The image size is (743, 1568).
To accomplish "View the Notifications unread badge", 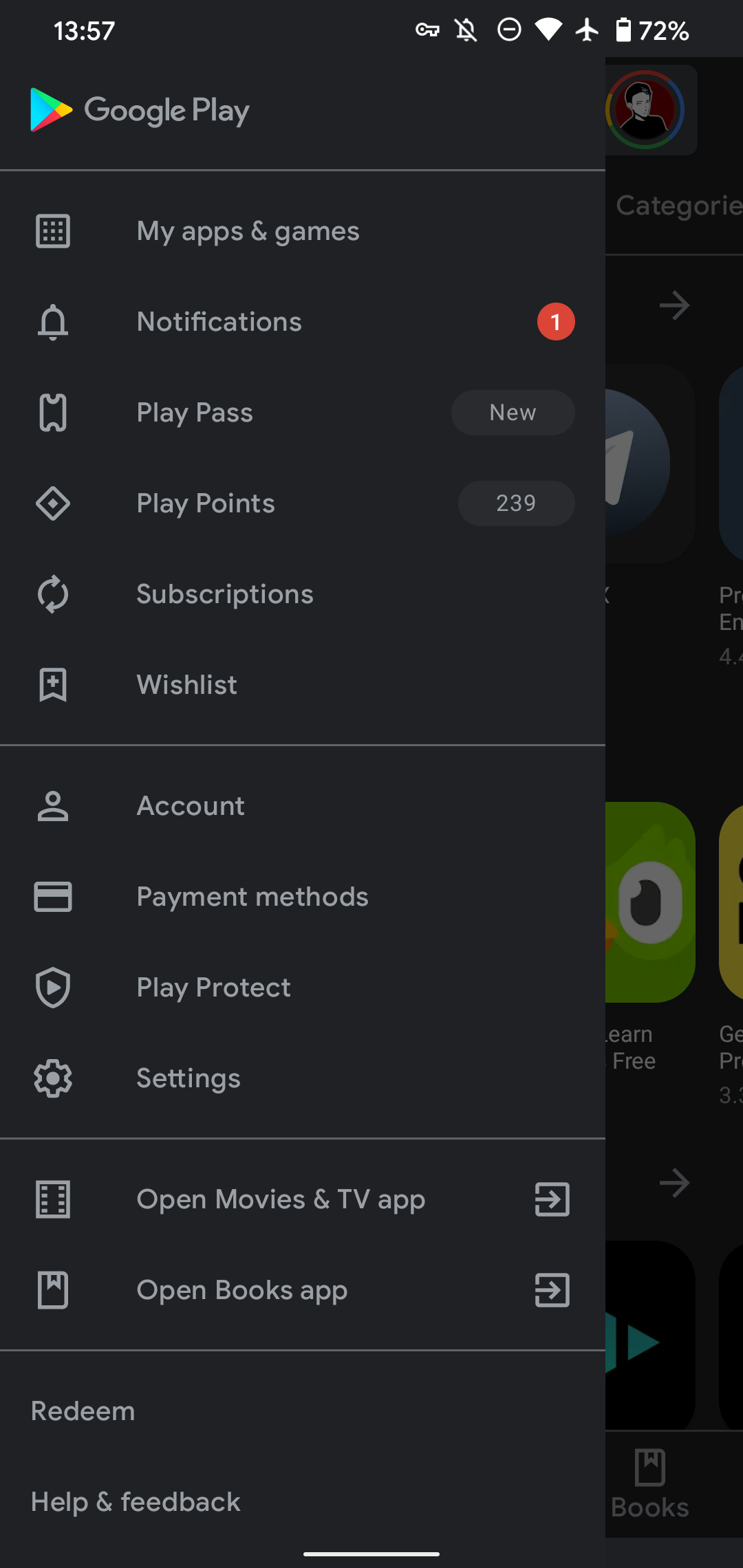I will click(x=554, y=321).
